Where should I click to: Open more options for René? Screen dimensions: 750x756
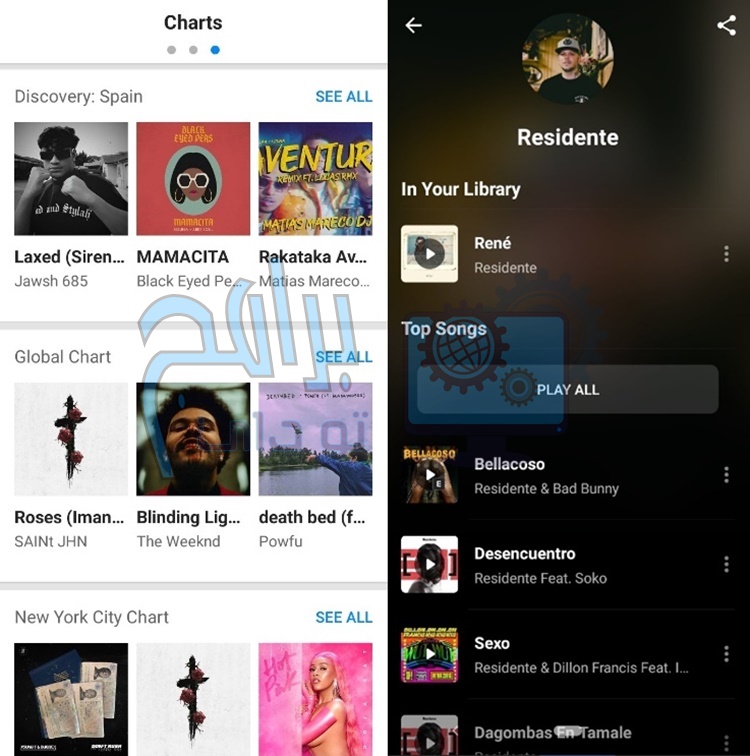pyautogui.click(x=726, y=254)
